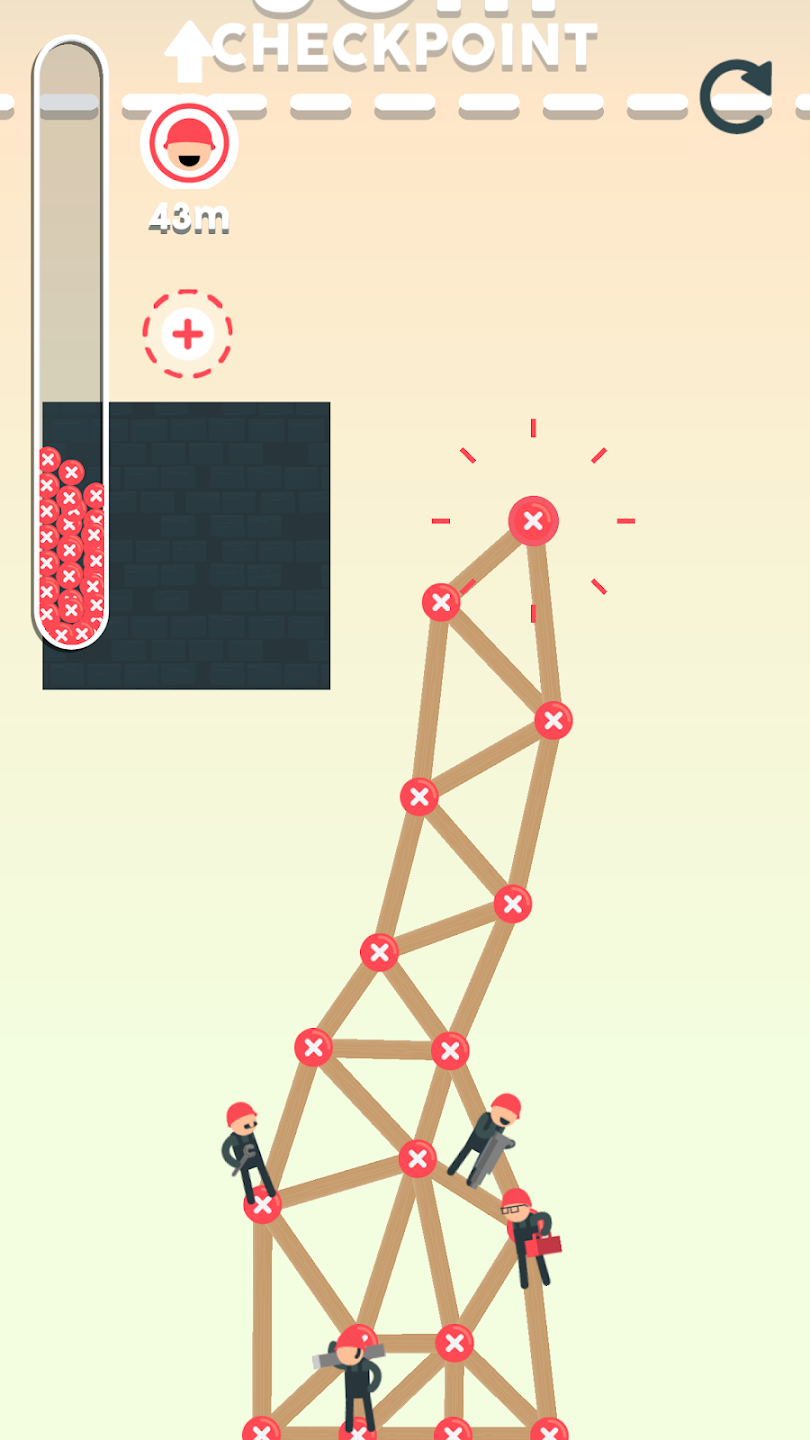Tap the worker avatar marked 43m
Image resolution: width=810 pixels, height=1440 pixels.
[189, 146]
